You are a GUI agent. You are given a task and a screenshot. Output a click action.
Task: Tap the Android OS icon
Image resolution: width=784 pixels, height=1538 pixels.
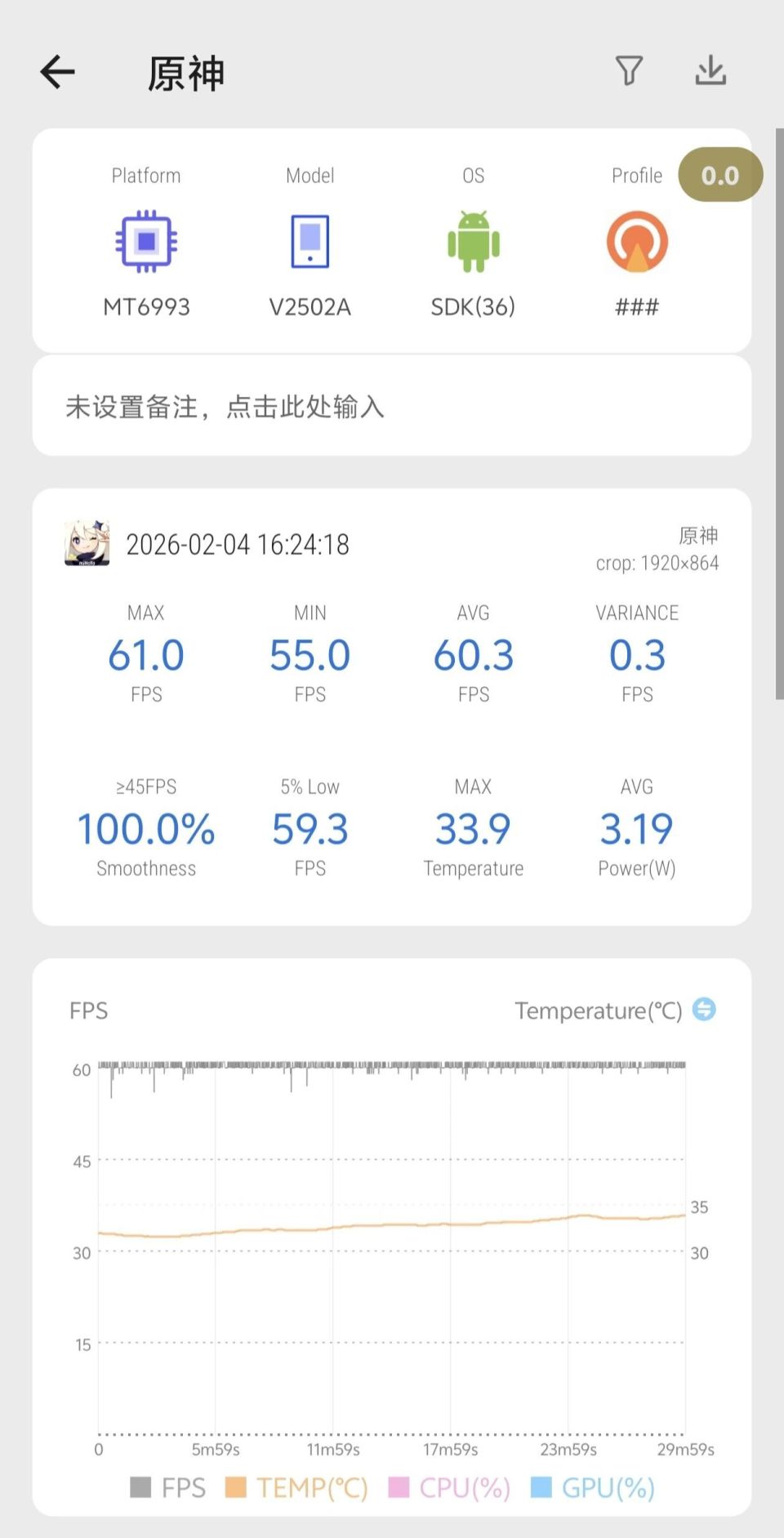pos(474,240)
